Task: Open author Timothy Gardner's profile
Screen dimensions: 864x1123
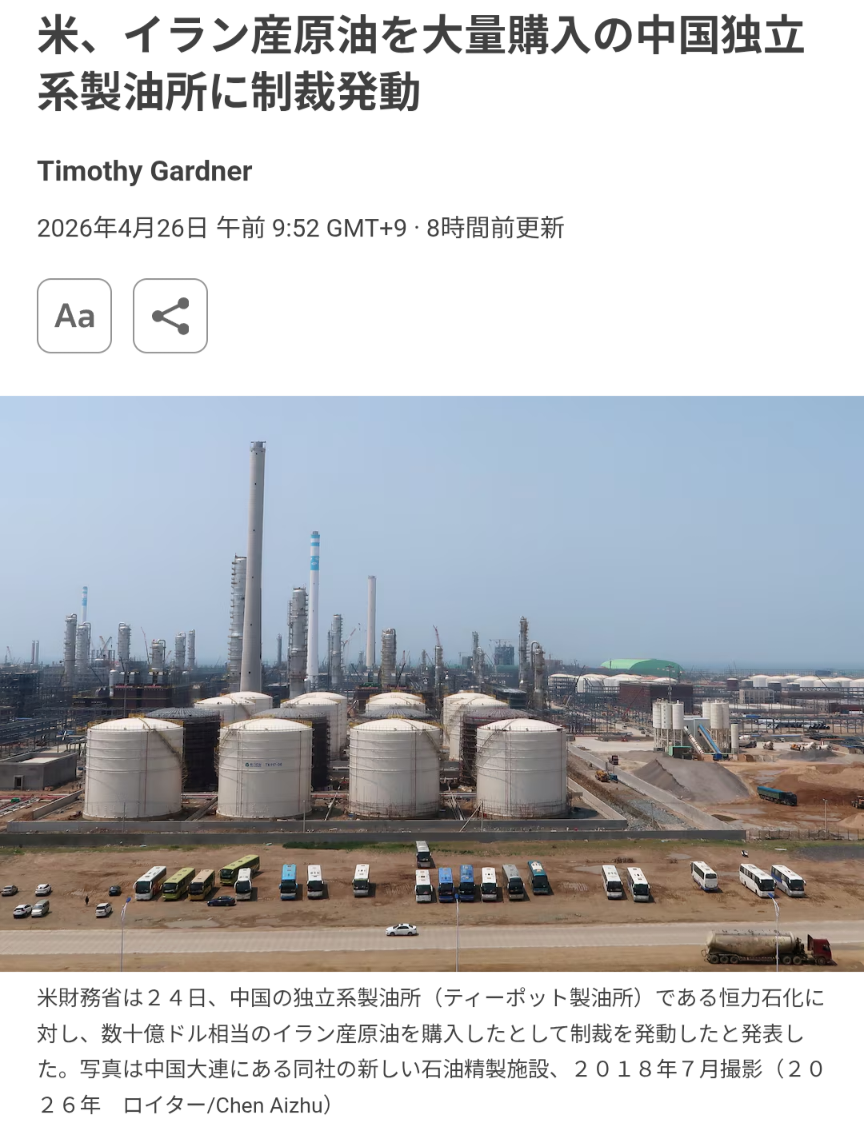Action: [x=144, y=171]
